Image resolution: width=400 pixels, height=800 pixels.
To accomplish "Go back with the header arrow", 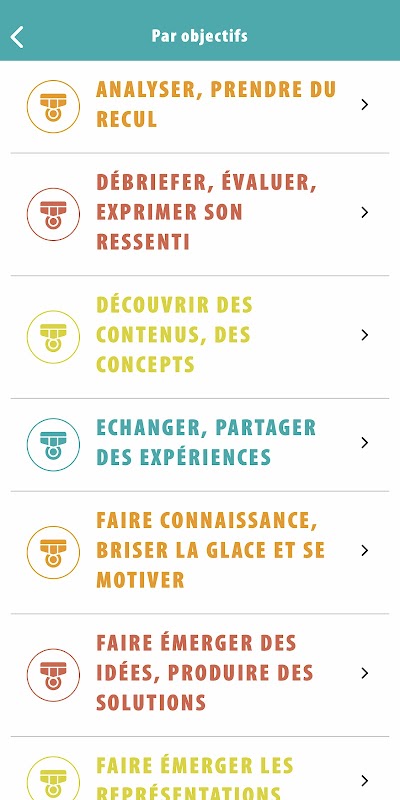I will pos(17,37).
